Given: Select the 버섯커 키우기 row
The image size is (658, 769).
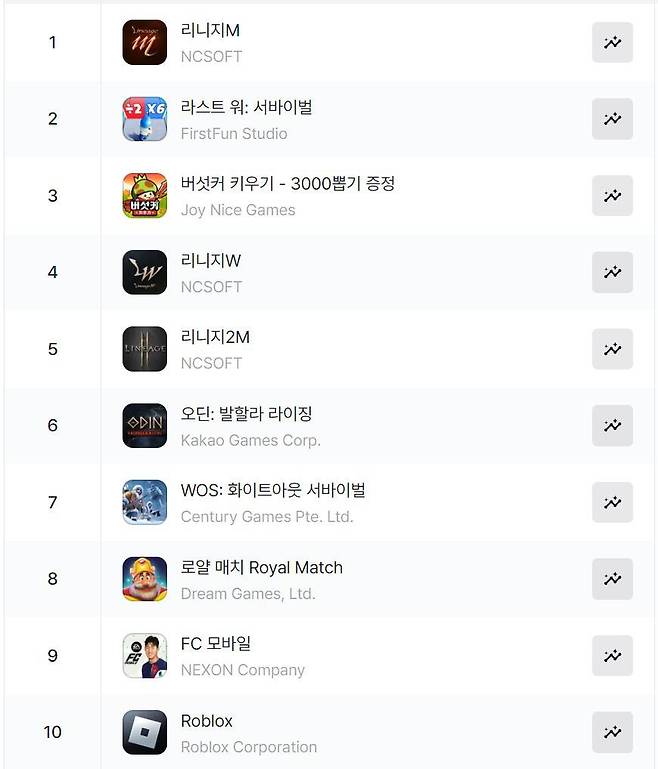Looking at the screenshot, I should (x=287, y=184).
